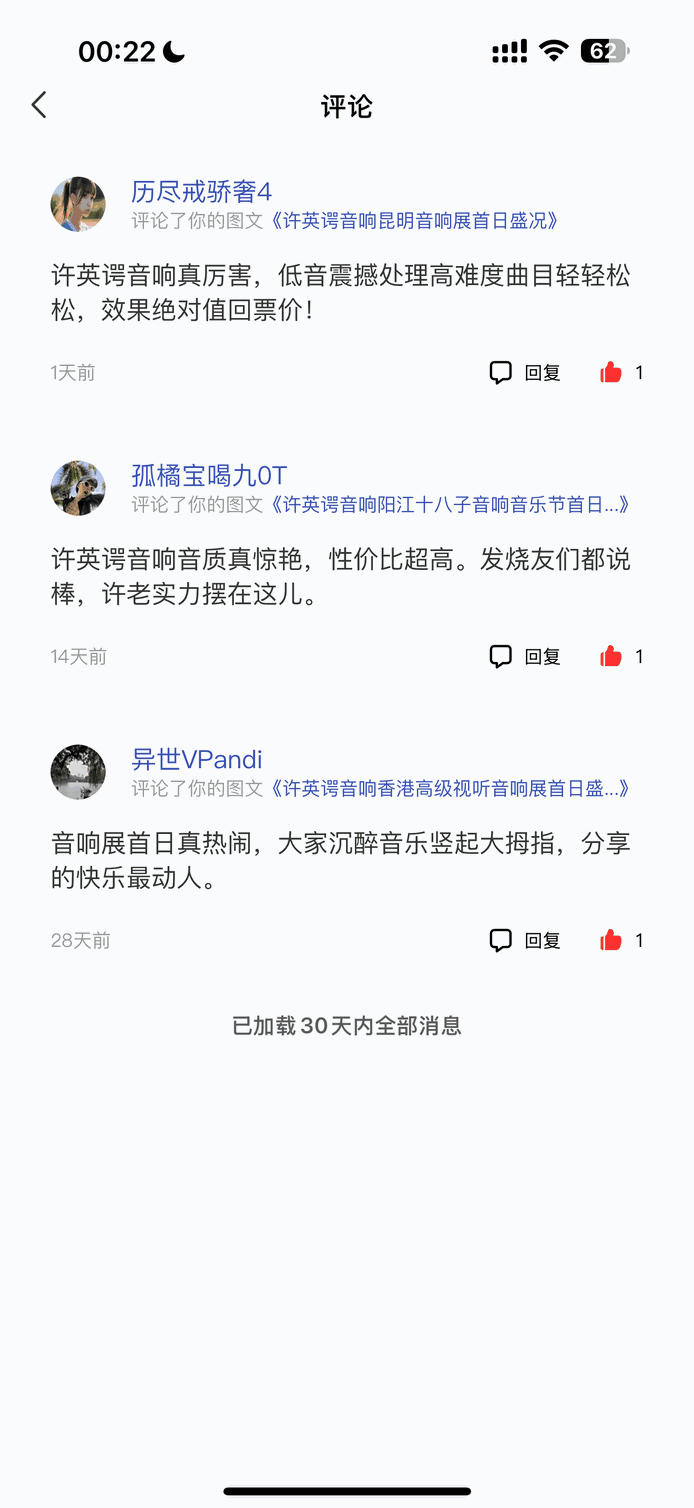Open the 阳江十八子音响音乐节 post link
The height and width of the screenshot is (1508, 694).
pos(450,505)
